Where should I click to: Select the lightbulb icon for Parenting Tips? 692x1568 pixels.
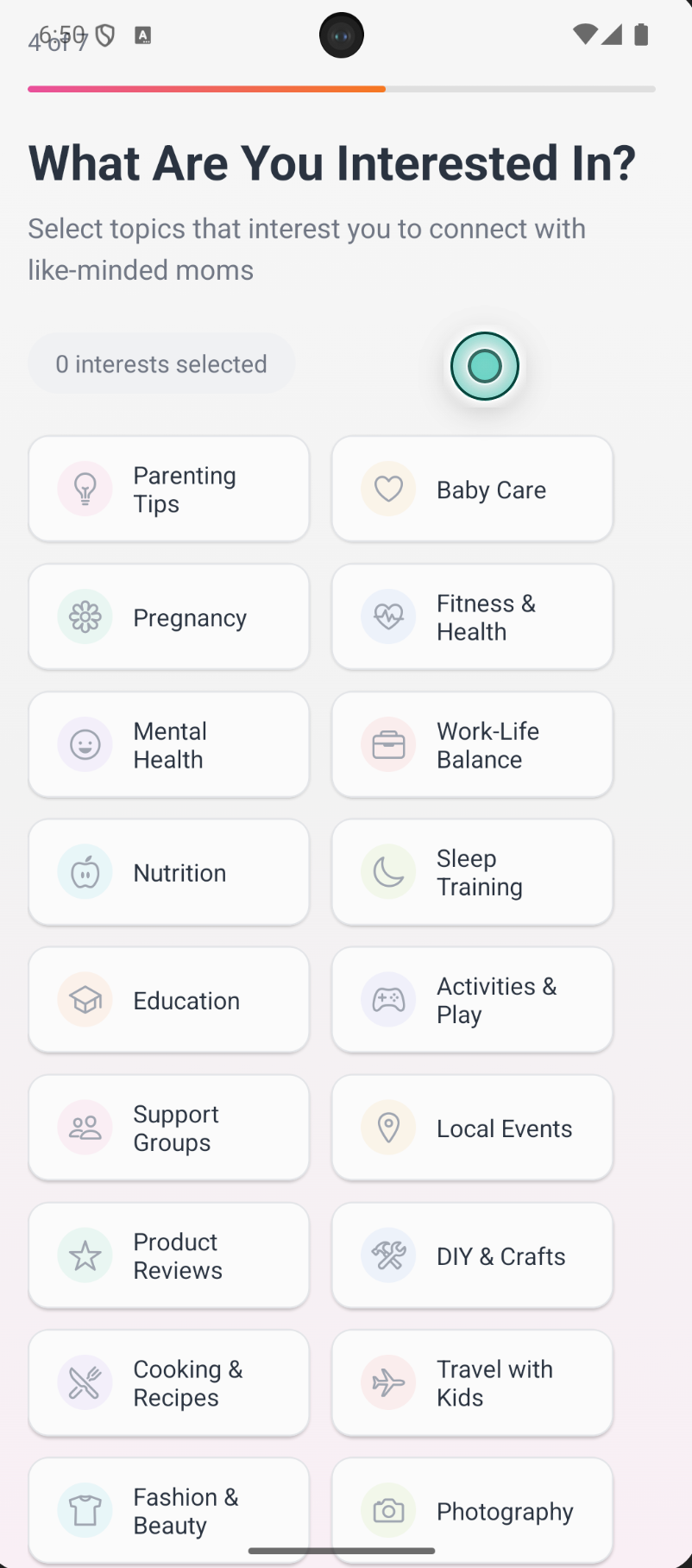pyautogui.click(x=85, y=489)
